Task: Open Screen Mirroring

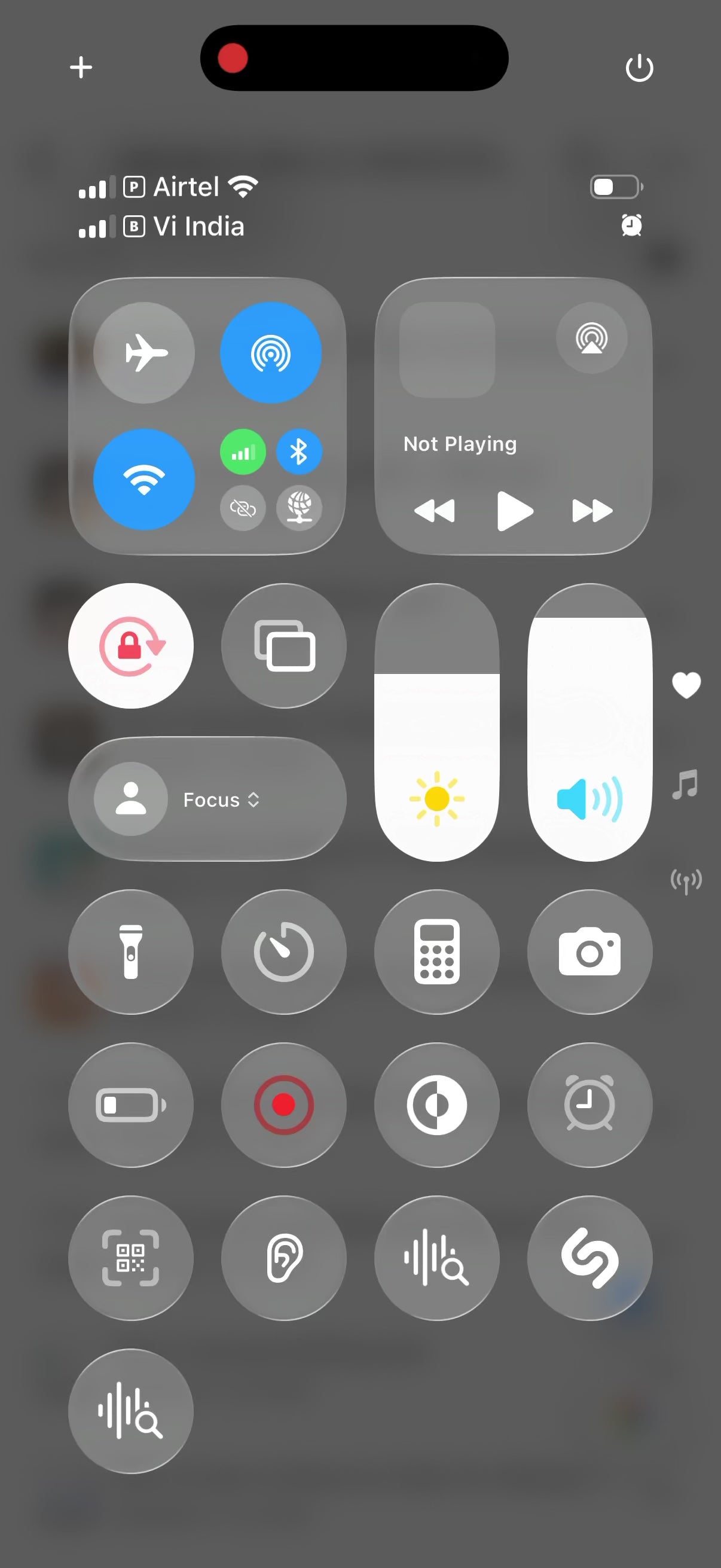Action: click(x=284, y=646)
